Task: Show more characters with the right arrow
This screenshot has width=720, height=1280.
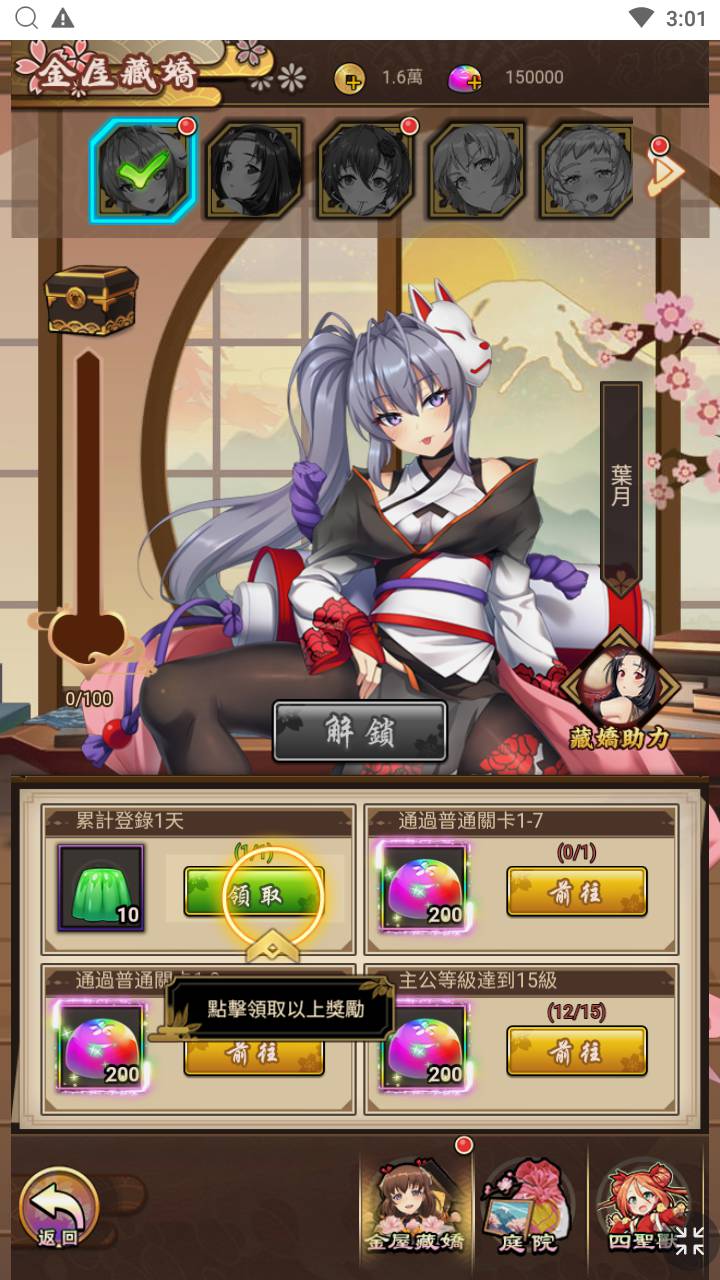Action: click(x=664, y=172)
